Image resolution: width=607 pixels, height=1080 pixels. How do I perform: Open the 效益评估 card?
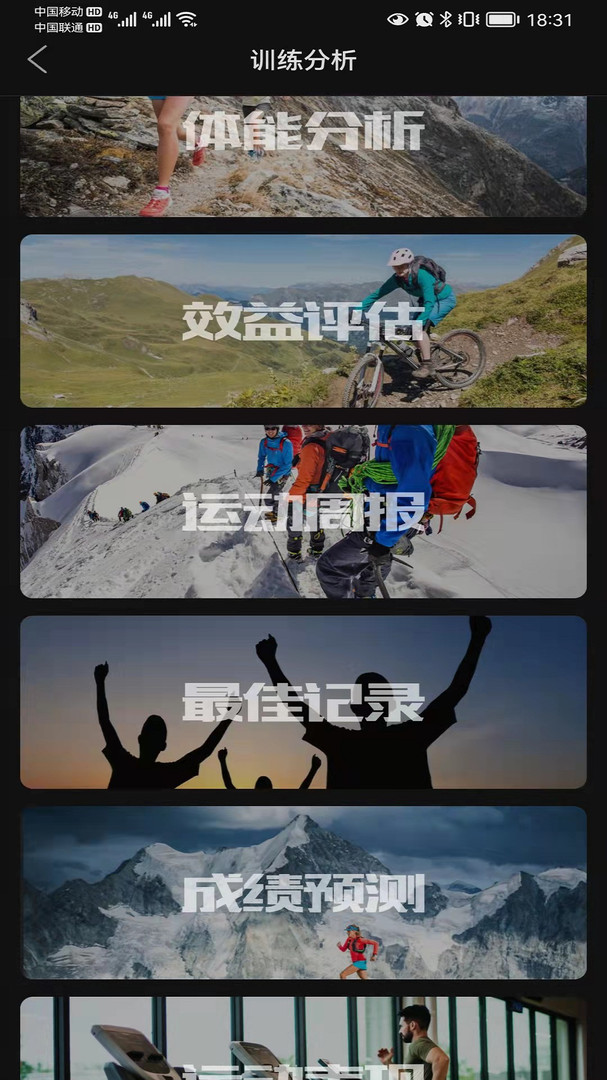click(303, 321)
